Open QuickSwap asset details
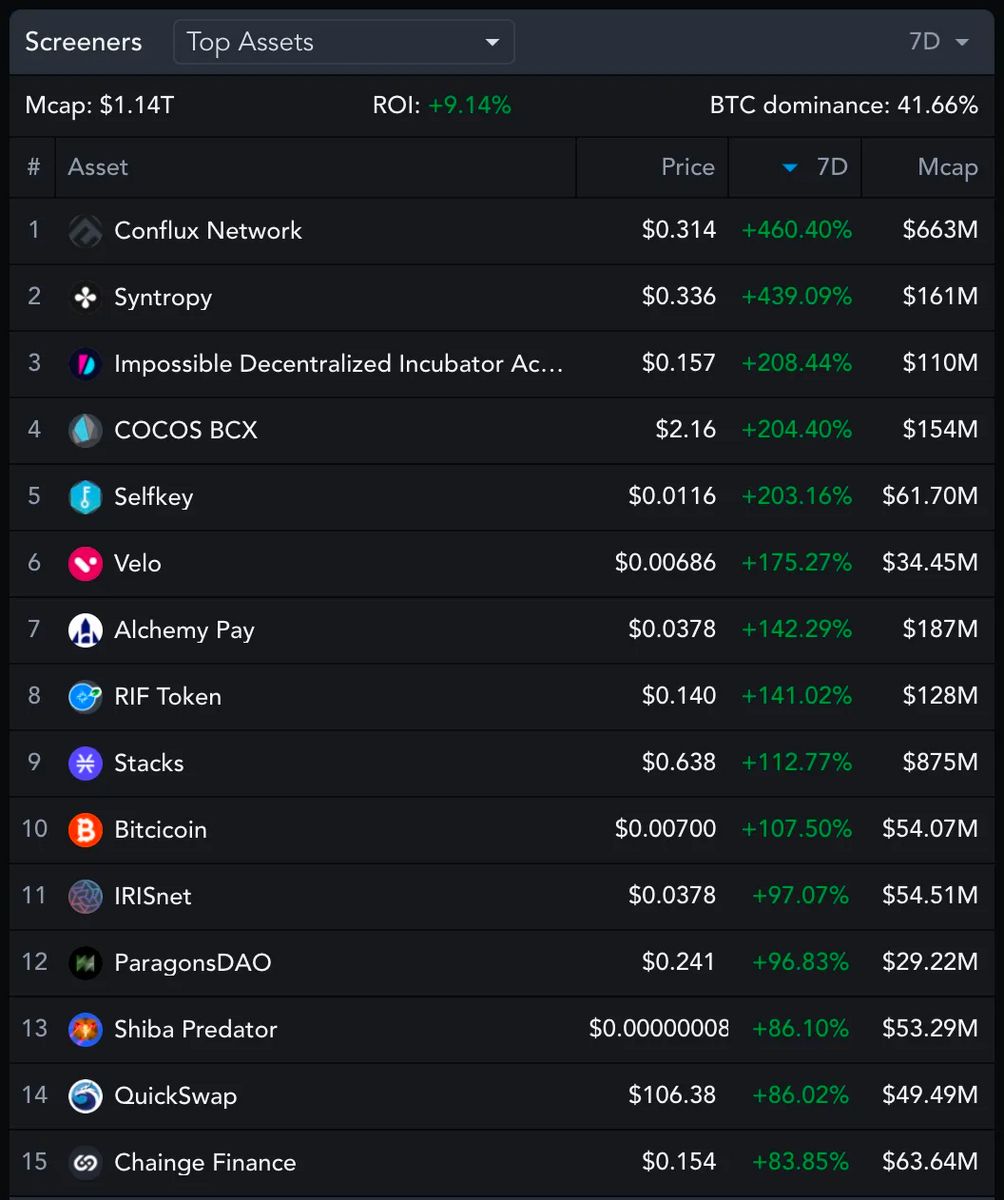This screenshot has height=1200, width=1004. tap(175, 1096)
